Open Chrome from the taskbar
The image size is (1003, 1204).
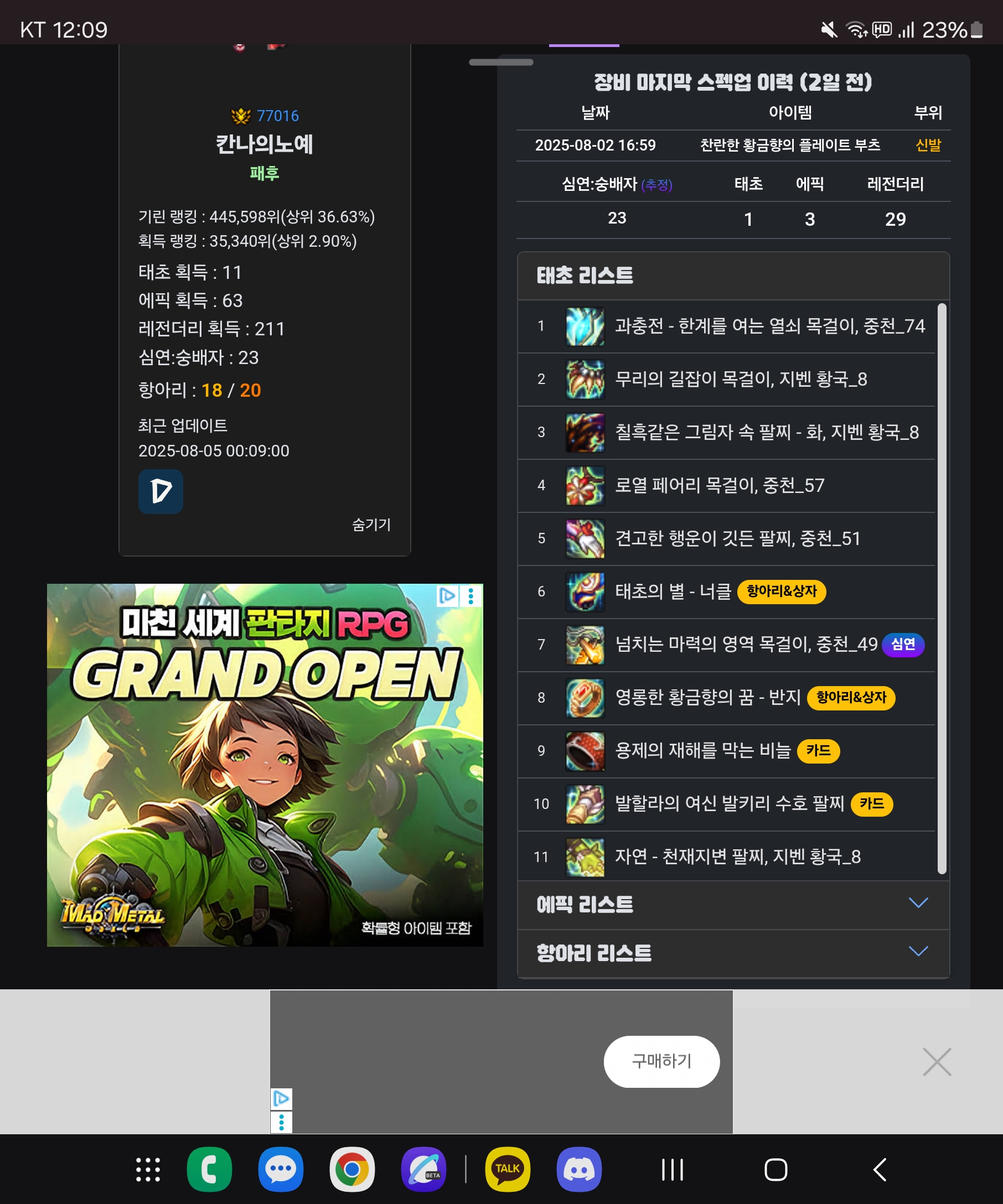(351, 1170)
